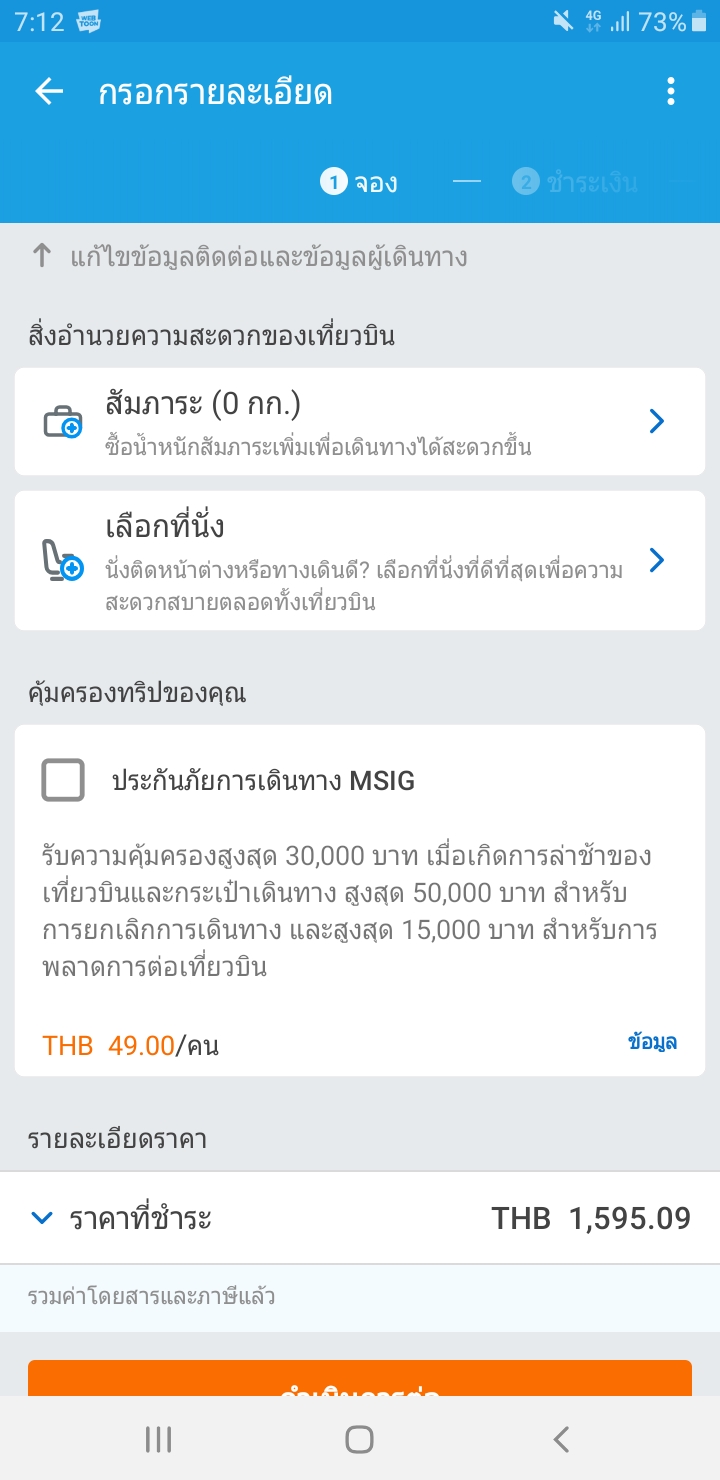
Task: Go back using the top arrow
Action: pyautogui.click(x=49, y=92)
